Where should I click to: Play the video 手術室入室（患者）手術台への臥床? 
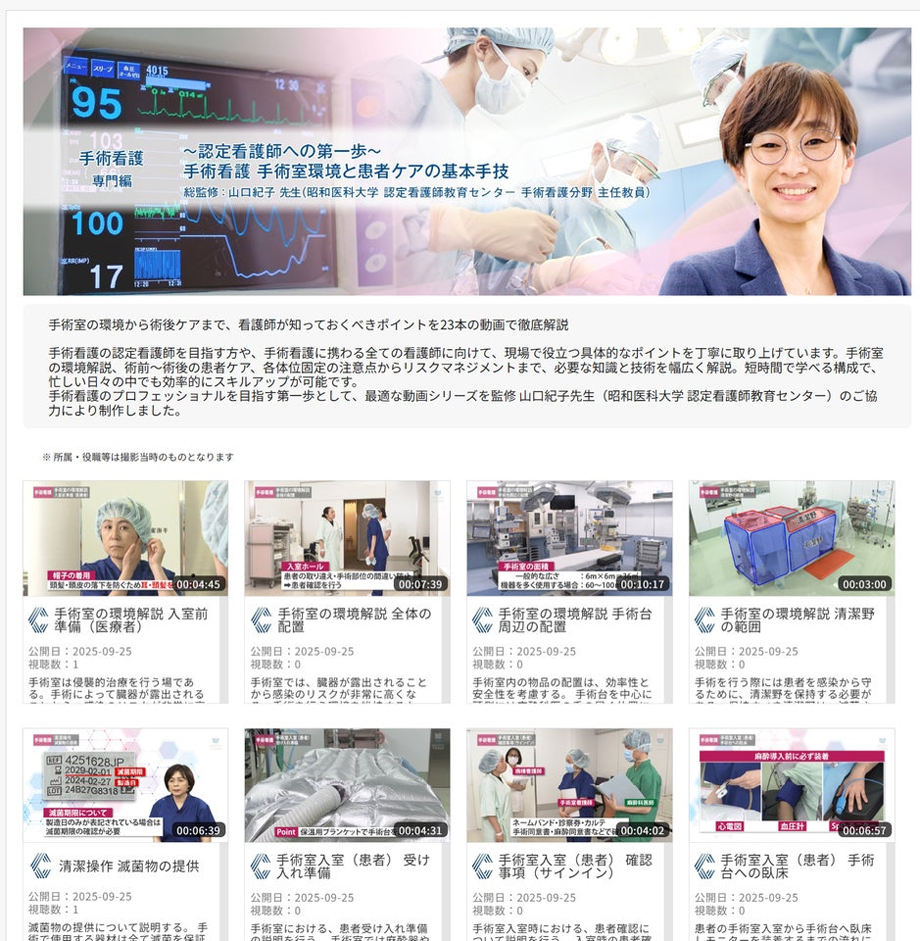[791, 785]
